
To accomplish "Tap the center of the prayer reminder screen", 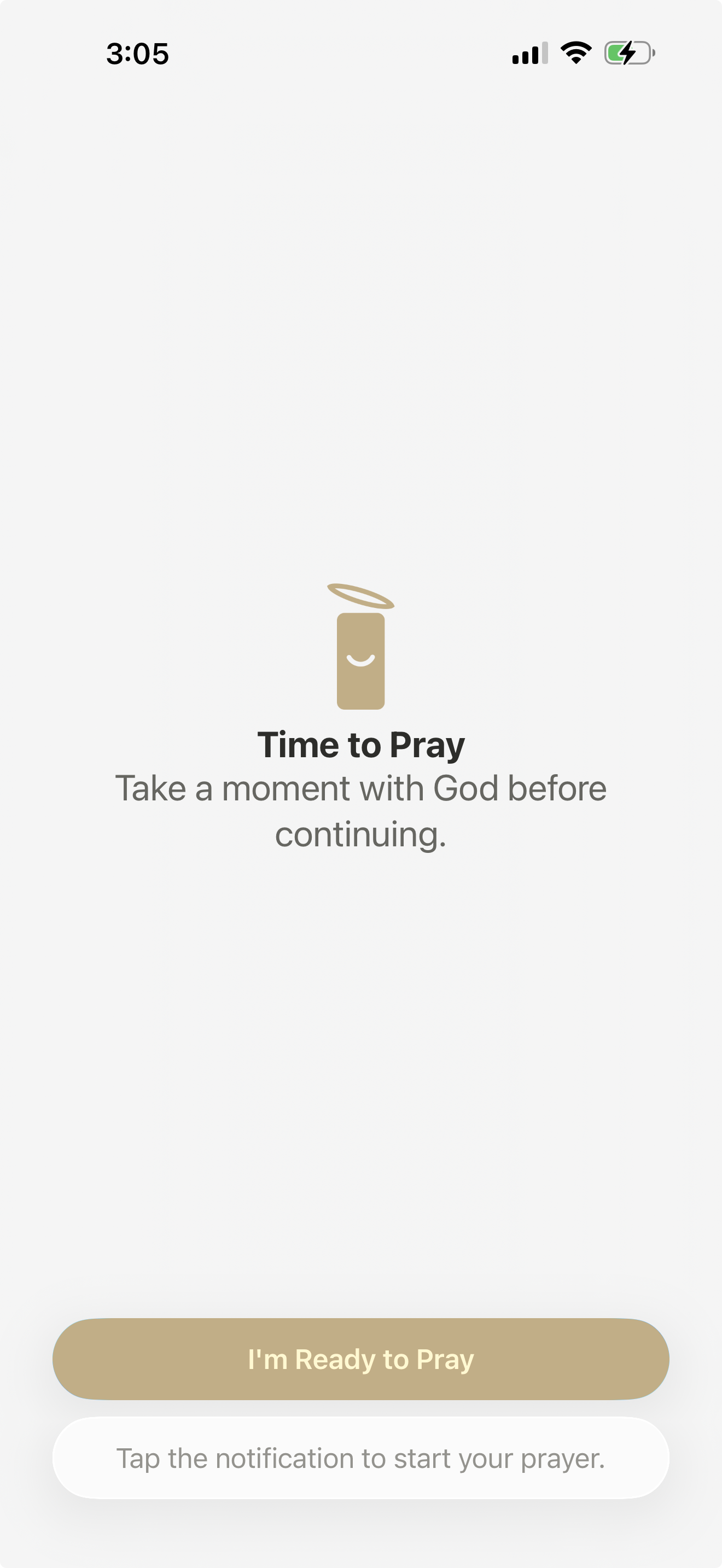I will tap(361, 784).
